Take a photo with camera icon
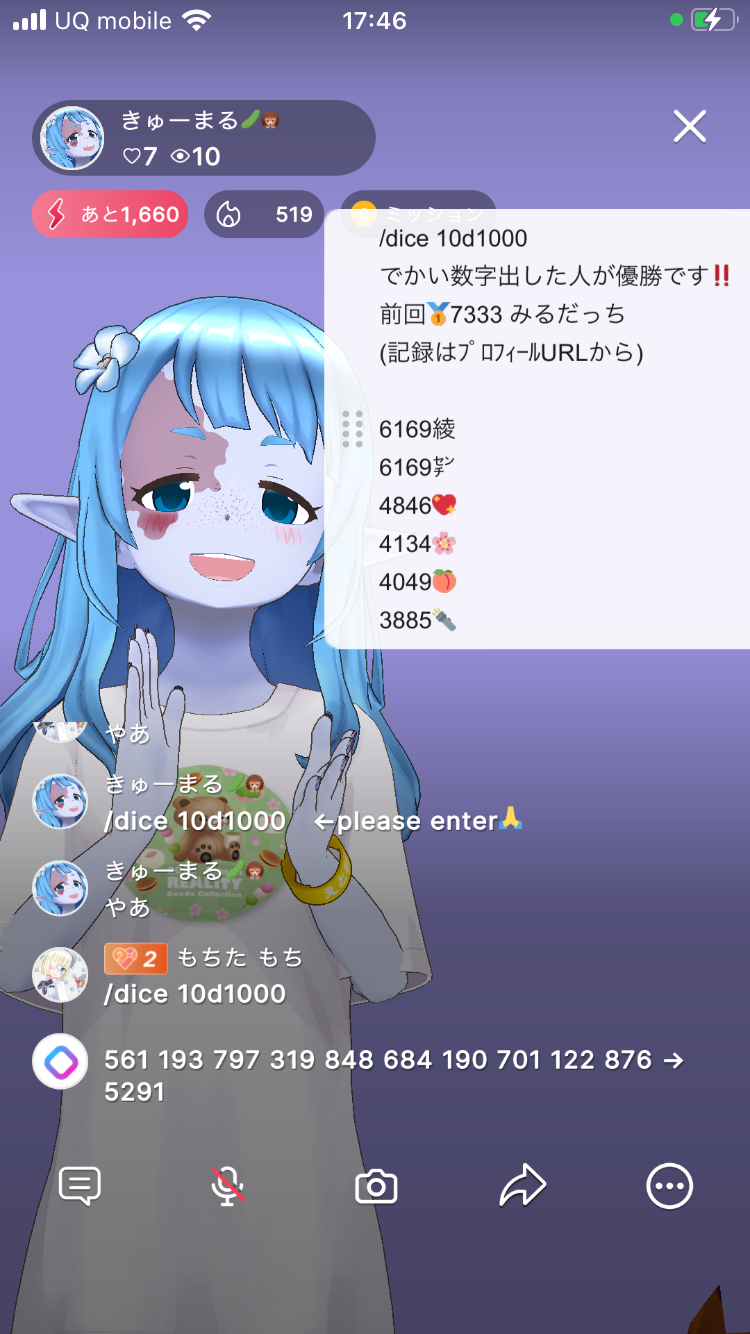The image size is (750, 1334). pos(376,1187)
